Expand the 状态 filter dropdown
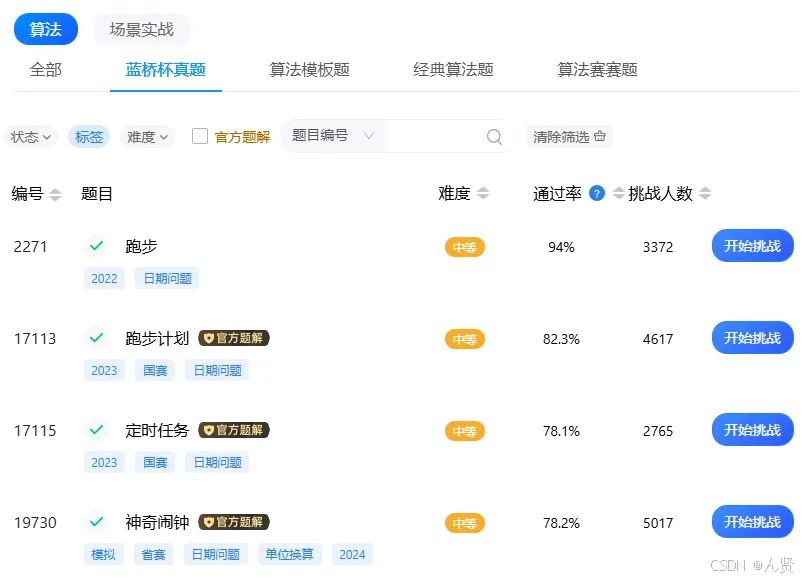 click(x=31, y=137)
